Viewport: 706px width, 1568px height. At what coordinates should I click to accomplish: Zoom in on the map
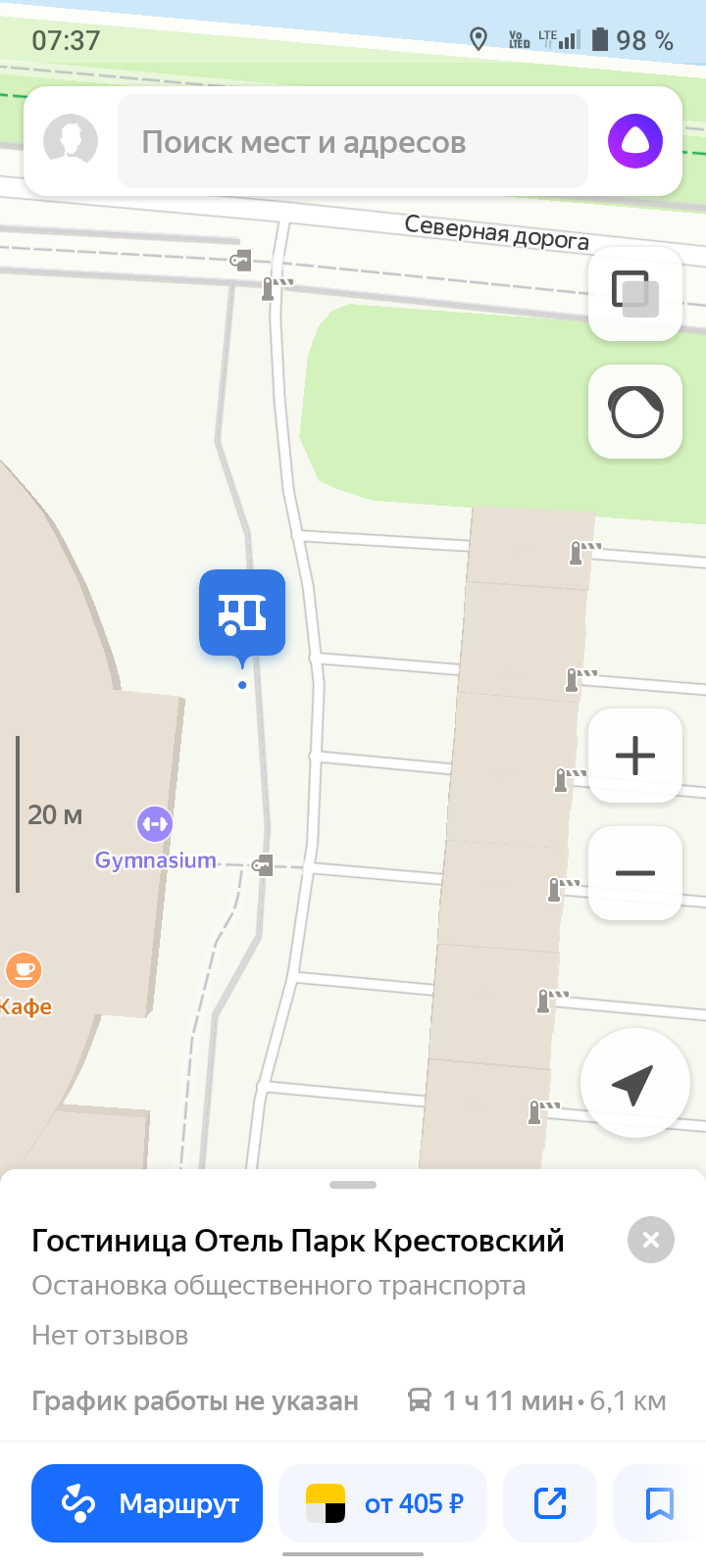coord(634,756)
